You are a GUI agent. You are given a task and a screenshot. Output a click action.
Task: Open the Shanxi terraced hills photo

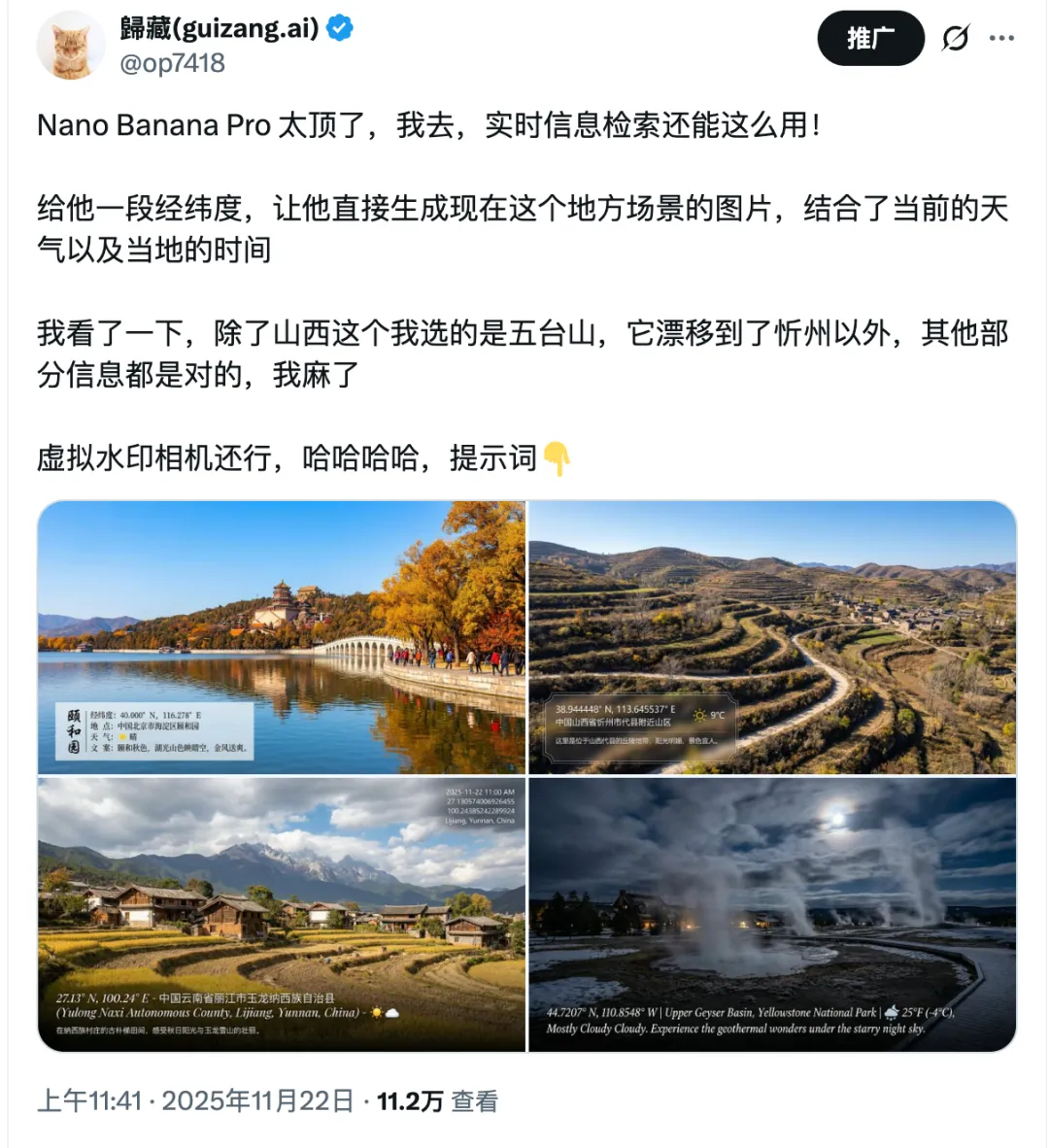click(x=772, y=637)
